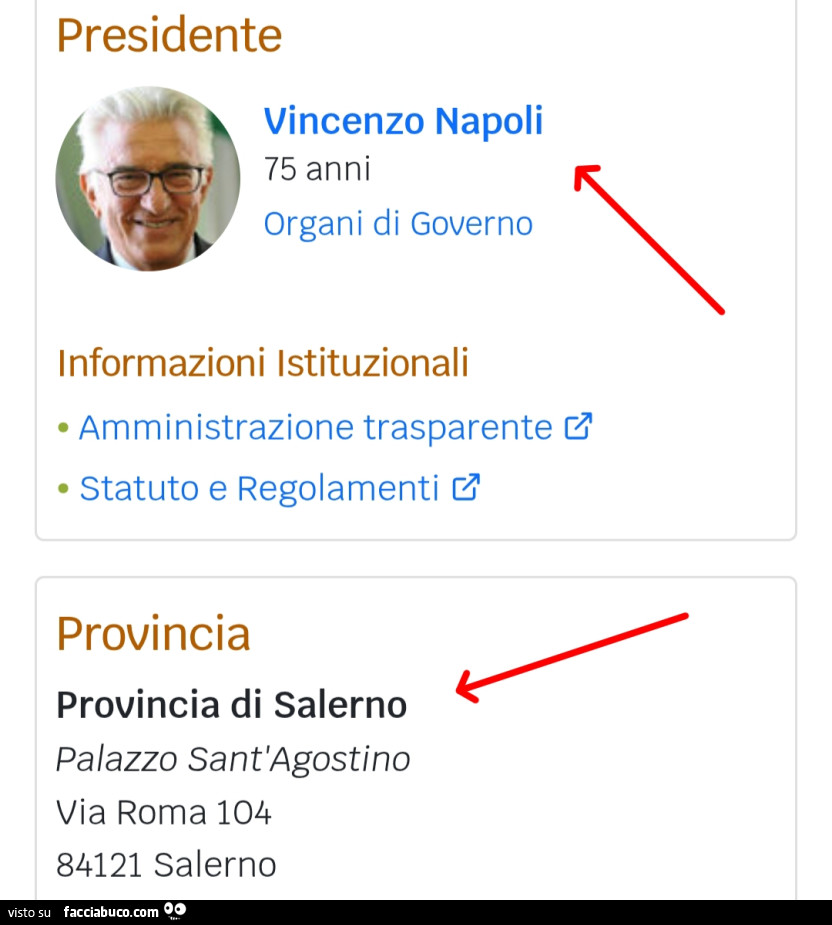832x925 pixels.
Task: Select the Palazzo Sant'Agostino text
Action: 232,758
